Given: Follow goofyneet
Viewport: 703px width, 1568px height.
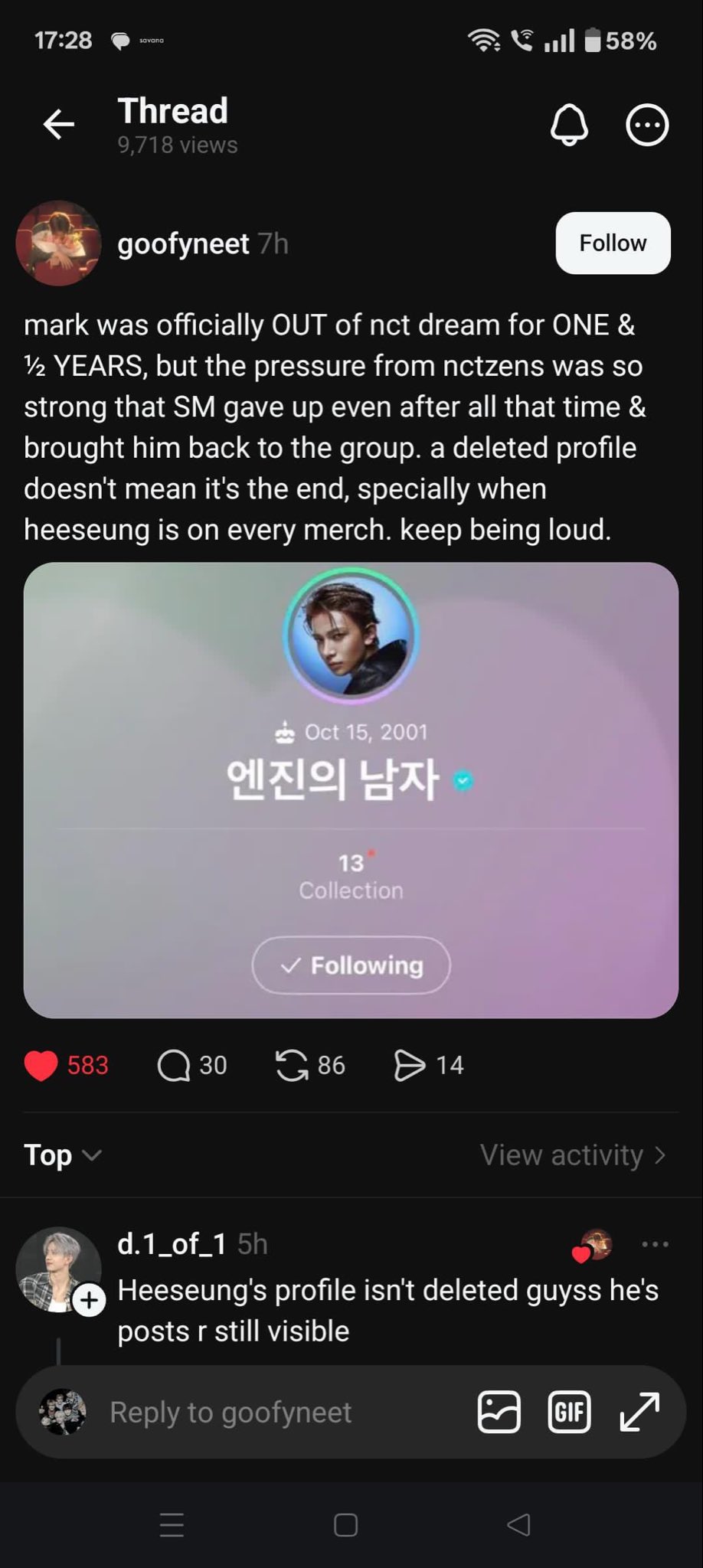Looking at the screenshot, I should click(613, 243).
